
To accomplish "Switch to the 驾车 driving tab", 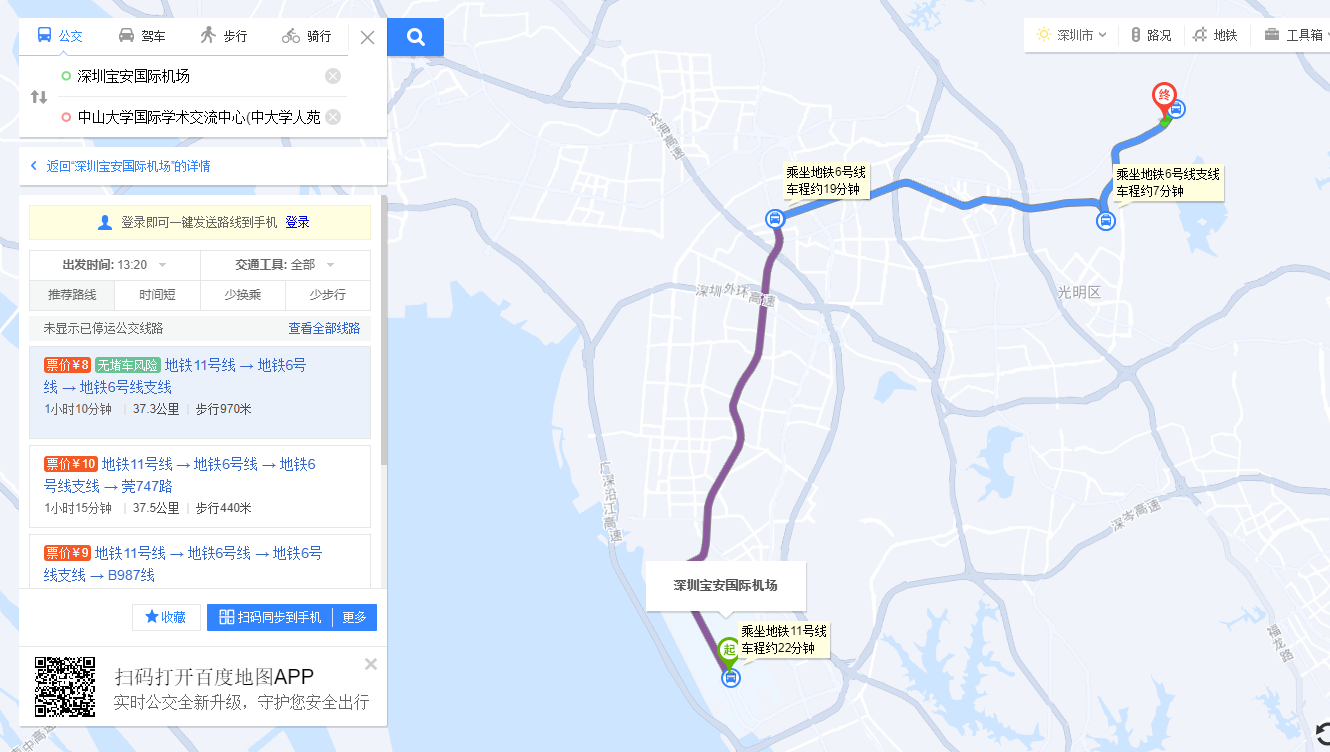I will tap(141, 36).
